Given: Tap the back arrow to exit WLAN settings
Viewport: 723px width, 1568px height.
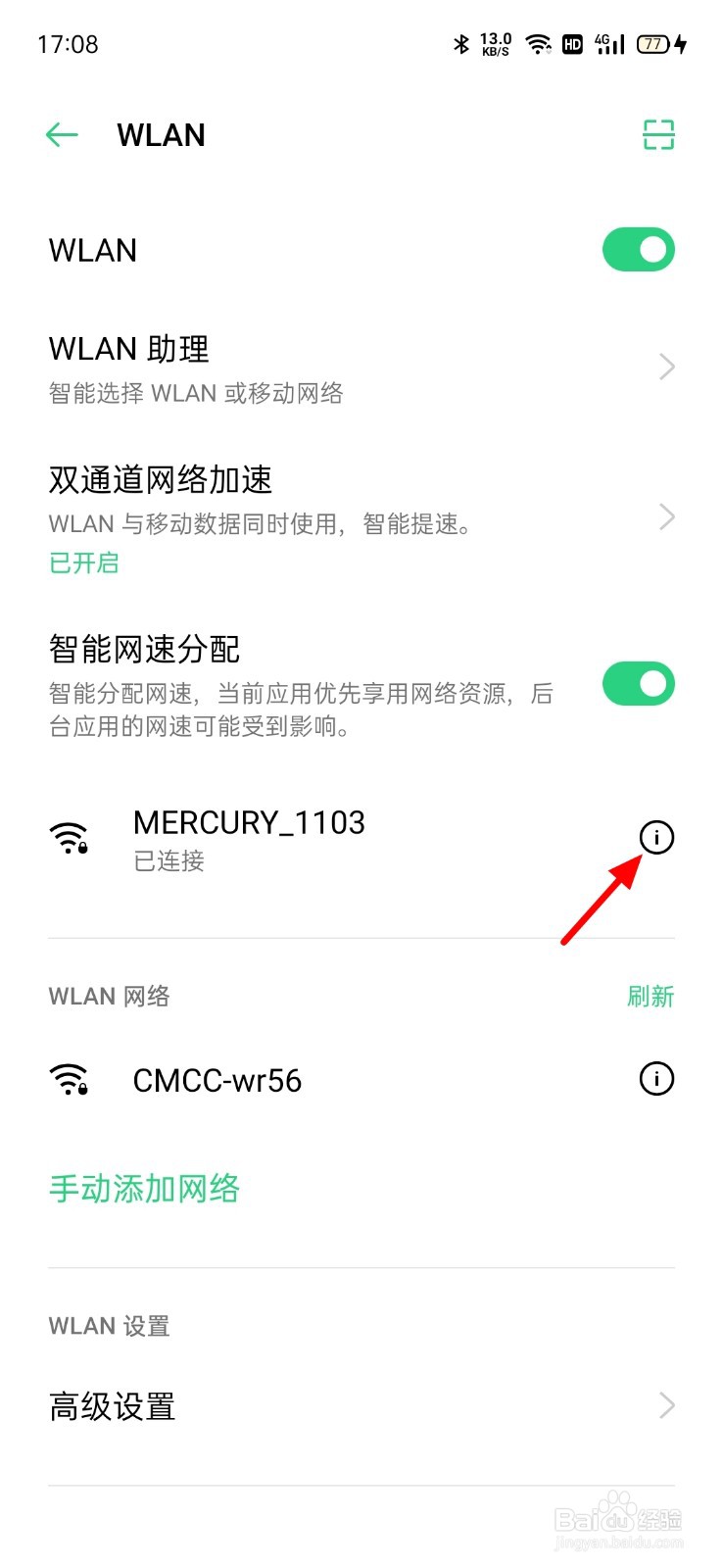Looking at the screenshot, I should (x=61, y=134).
